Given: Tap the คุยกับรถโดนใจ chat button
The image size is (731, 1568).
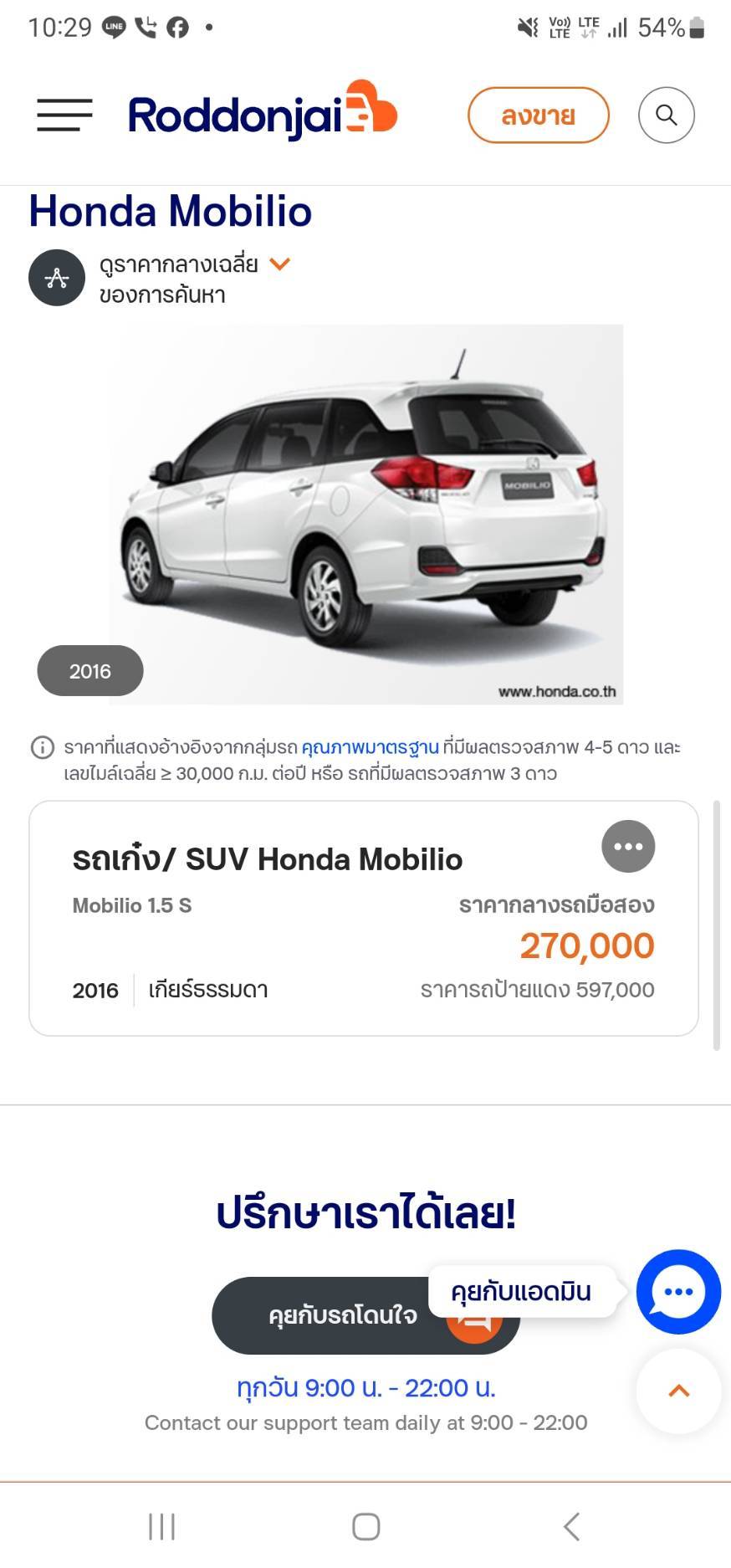Looking at the screenshot, I should click(365, 1314).
